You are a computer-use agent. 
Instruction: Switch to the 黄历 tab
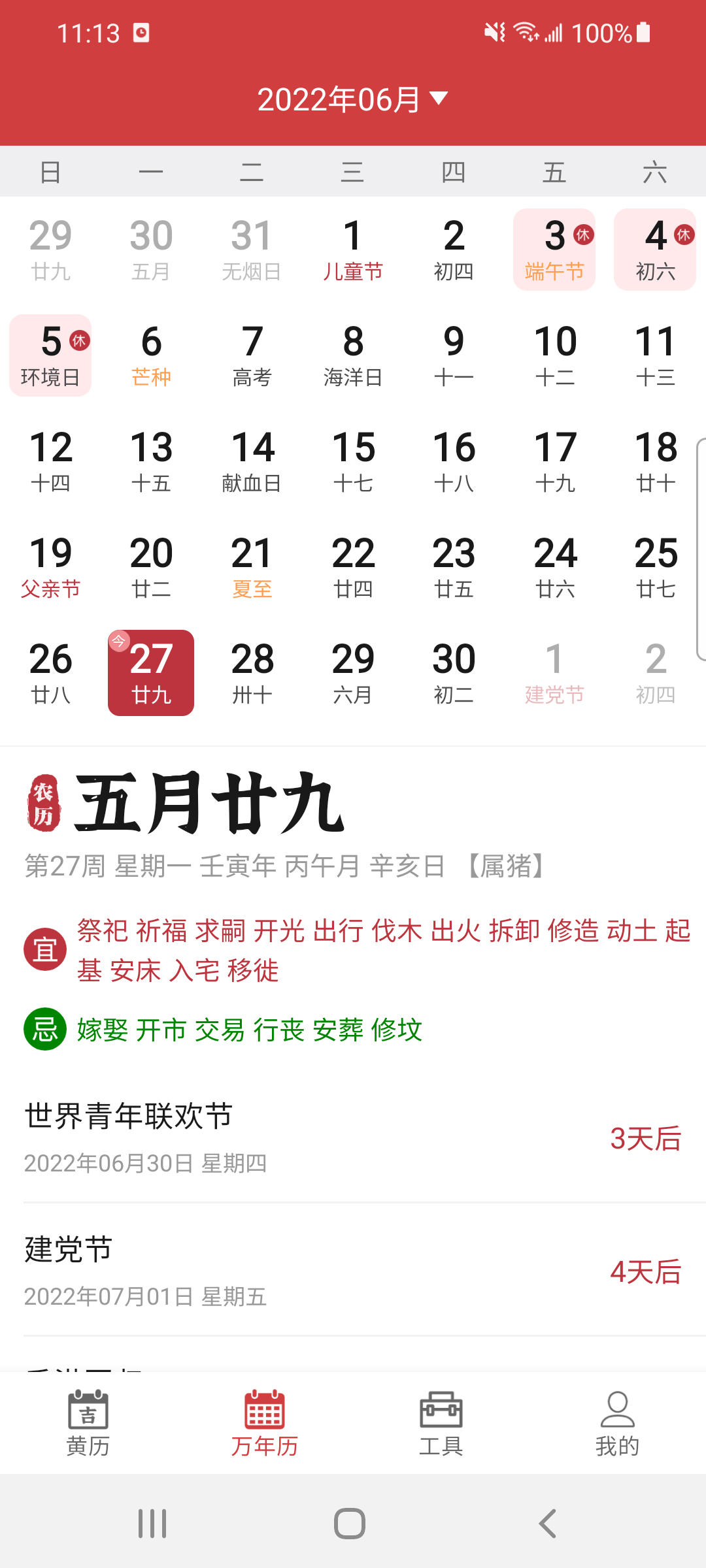pyautogui.click(x=88, y=1423)
